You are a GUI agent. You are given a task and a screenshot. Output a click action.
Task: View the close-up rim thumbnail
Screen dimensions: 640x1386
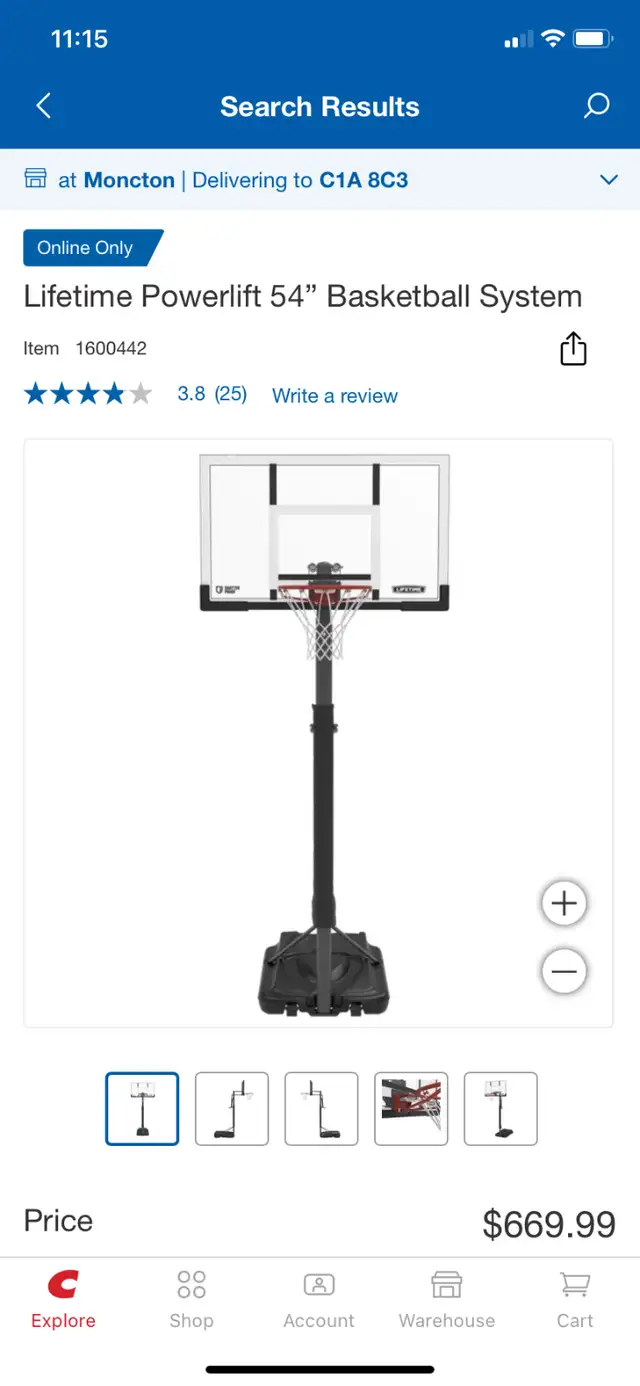click(411, 1108)
